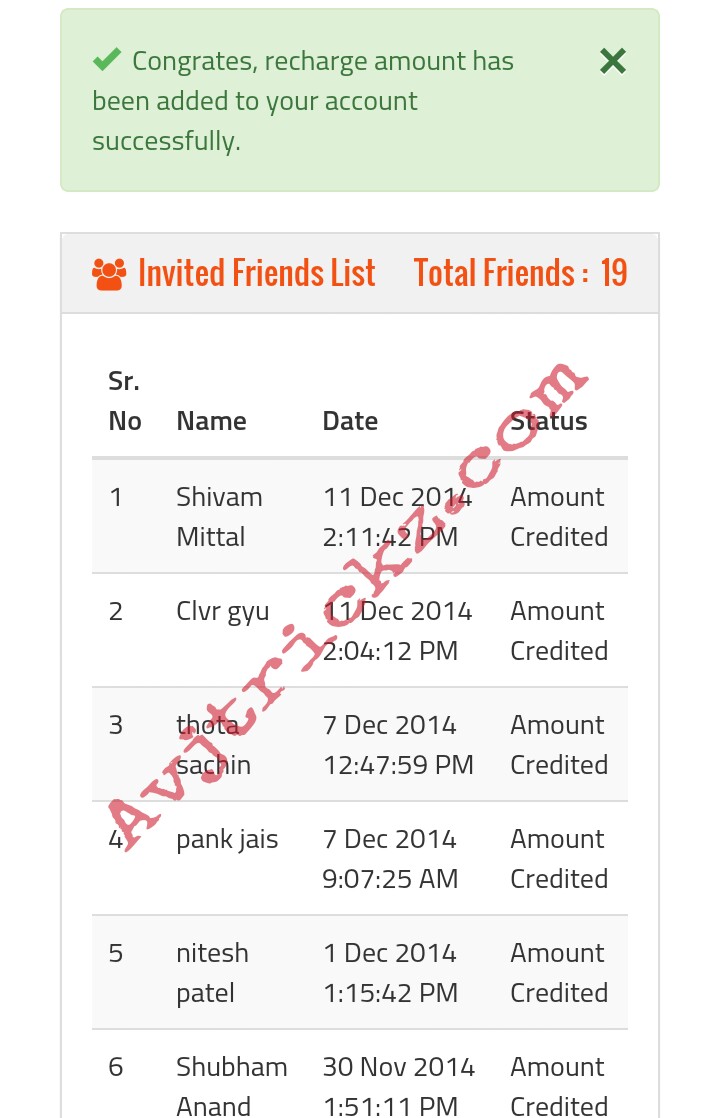Dismiss the recharge success alert
This screenshot has width=720, height=1118.
click(x=612, y=62)
